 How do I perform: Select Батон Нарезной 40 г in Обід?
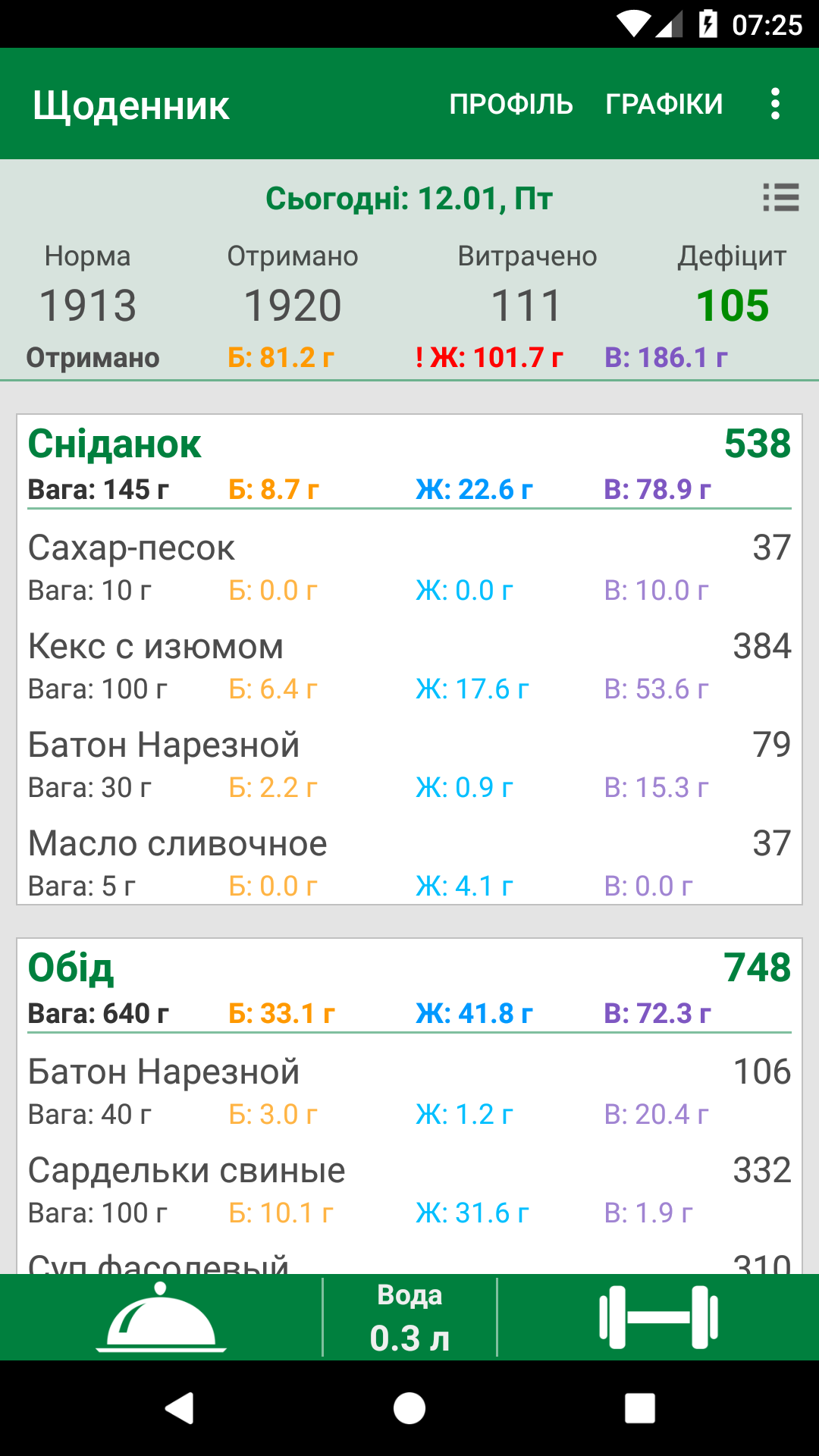(x=409, y=1091)
